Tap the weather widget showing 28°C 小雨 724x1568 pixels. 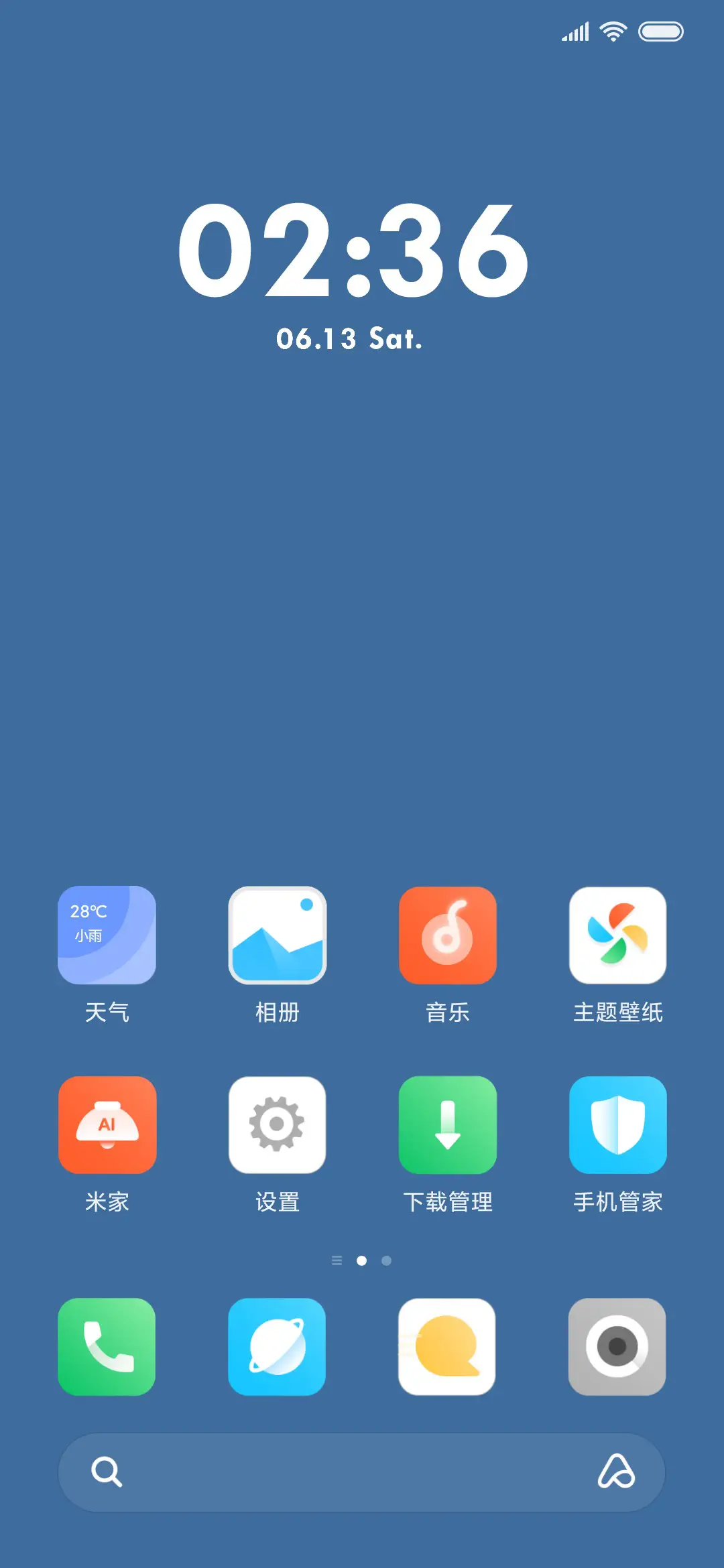[x=107, y=934]
